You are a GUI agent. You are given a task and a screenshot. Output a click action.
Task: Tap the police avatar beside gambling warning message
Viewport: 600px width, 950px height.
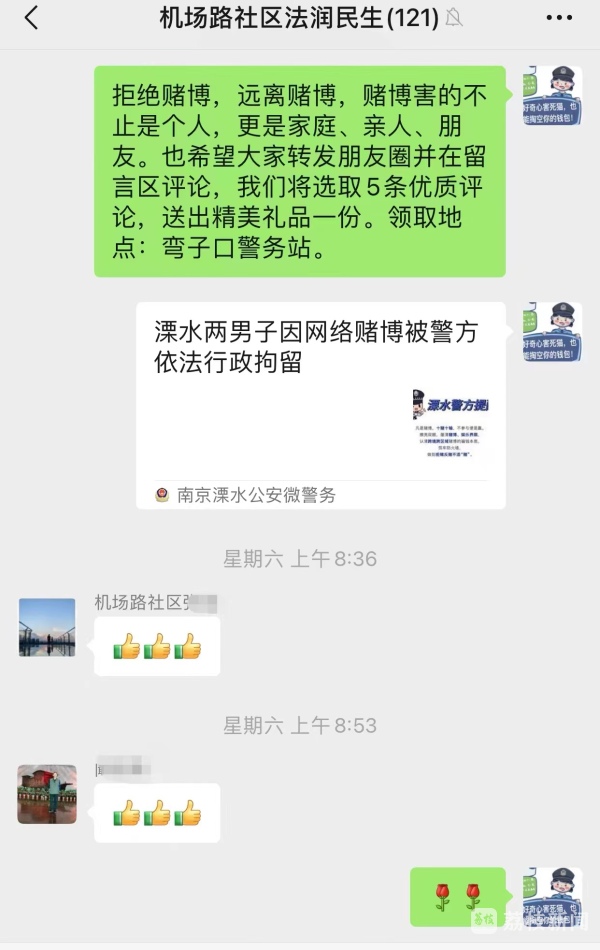pos(551,96)
